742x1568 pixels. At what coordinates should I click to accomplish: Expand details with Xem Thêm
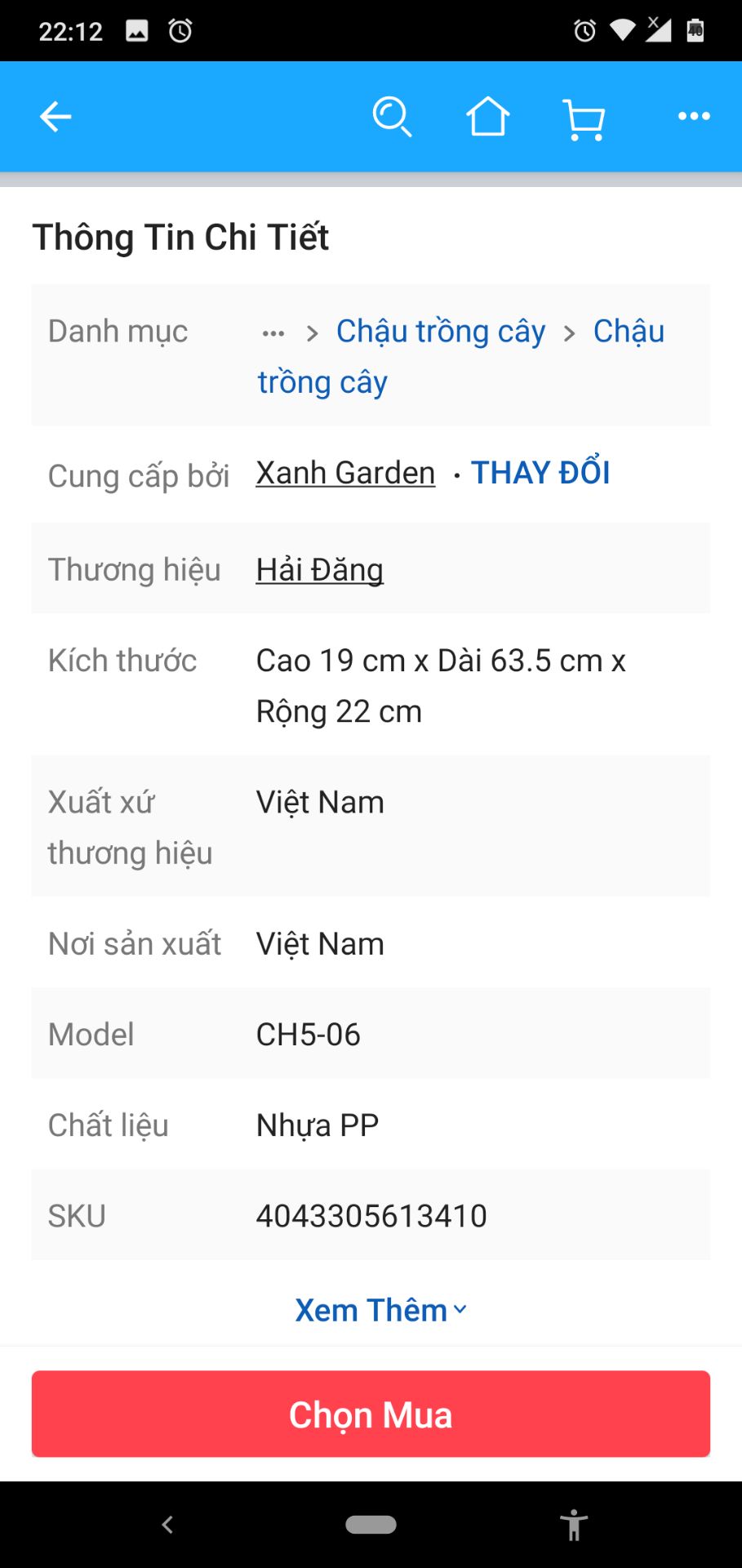coord(370,1309)
